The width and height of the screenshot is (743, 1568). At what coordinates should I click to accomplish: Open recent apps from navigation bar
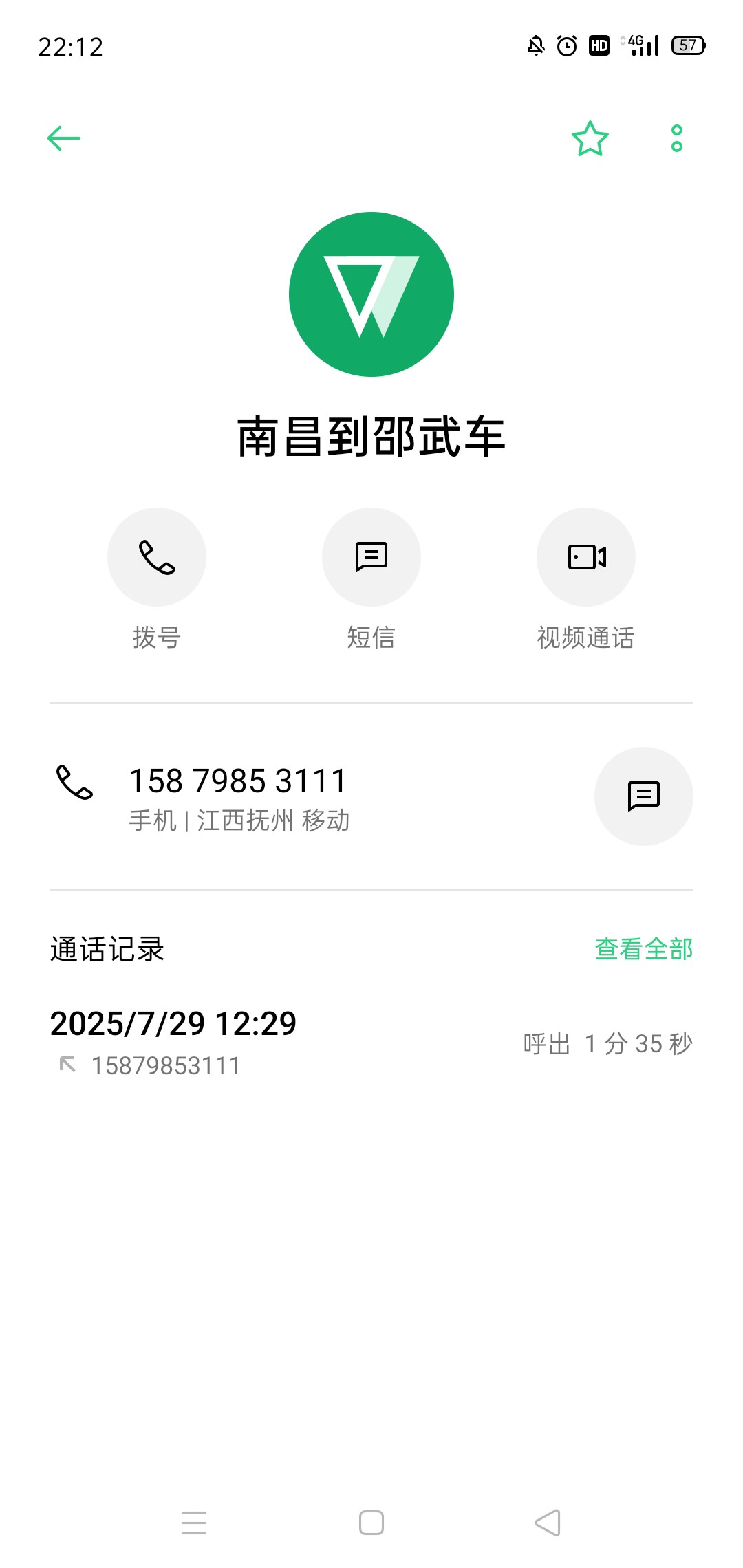pos(194,1523)
